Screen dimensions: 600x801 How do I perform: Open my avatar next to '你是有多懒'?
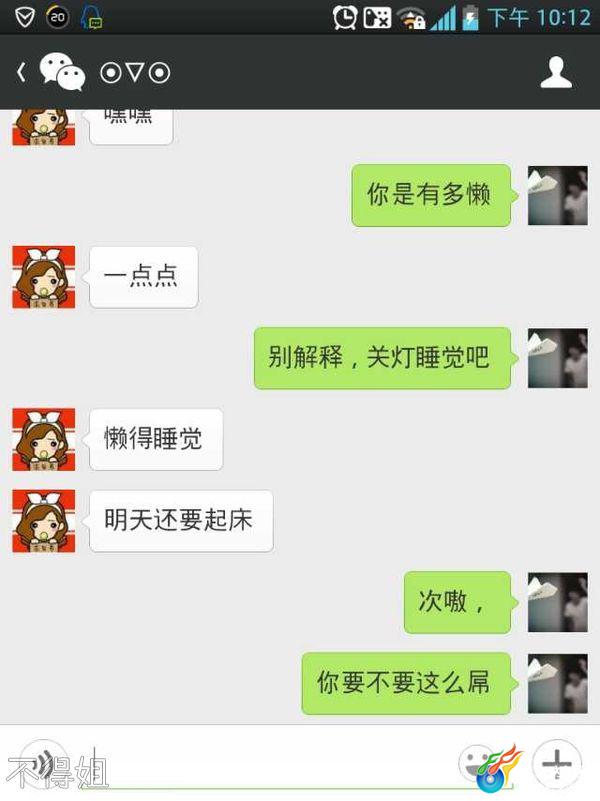point(557,196)
